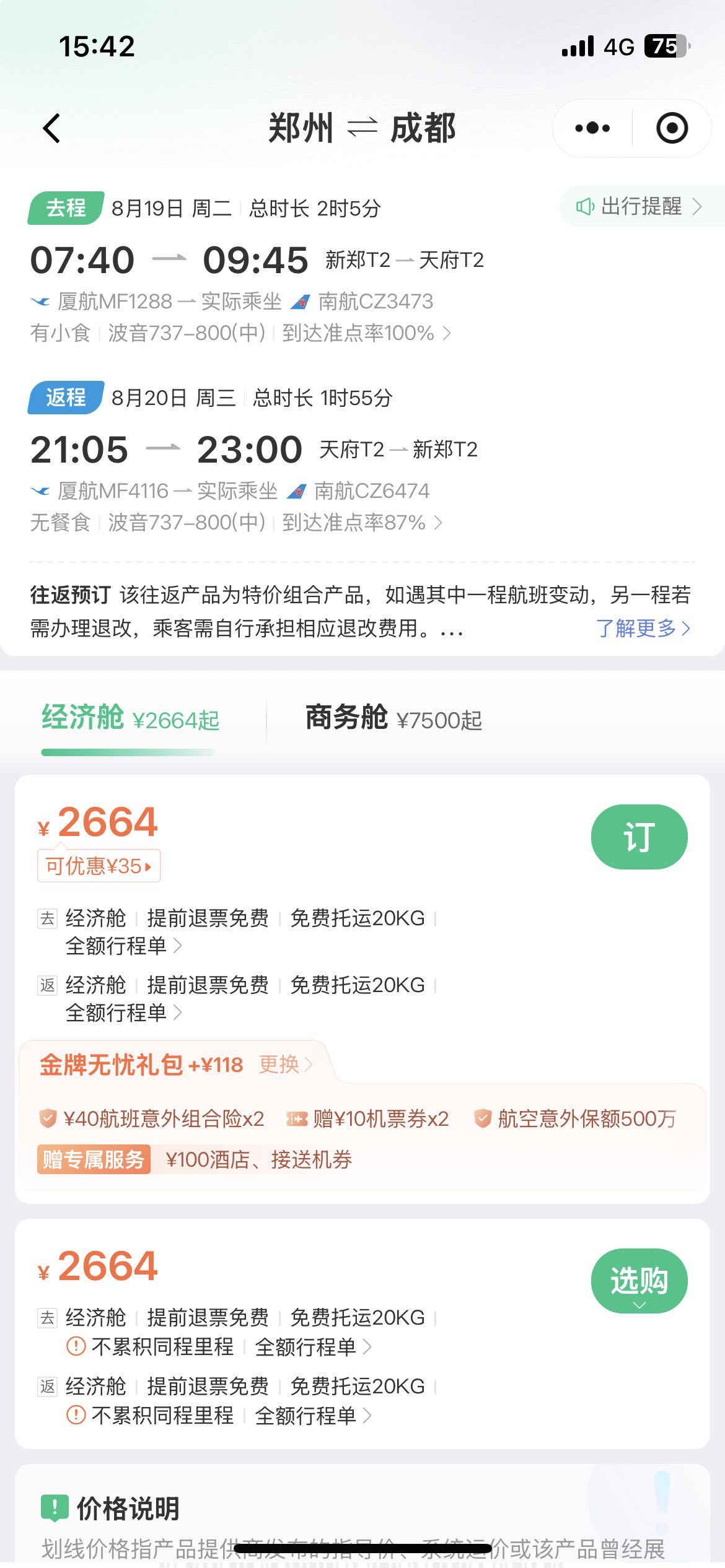Change the 金牌无忧礼包 with 更换
Screen dimensions: 725x1568
[x=285, y=1065]
